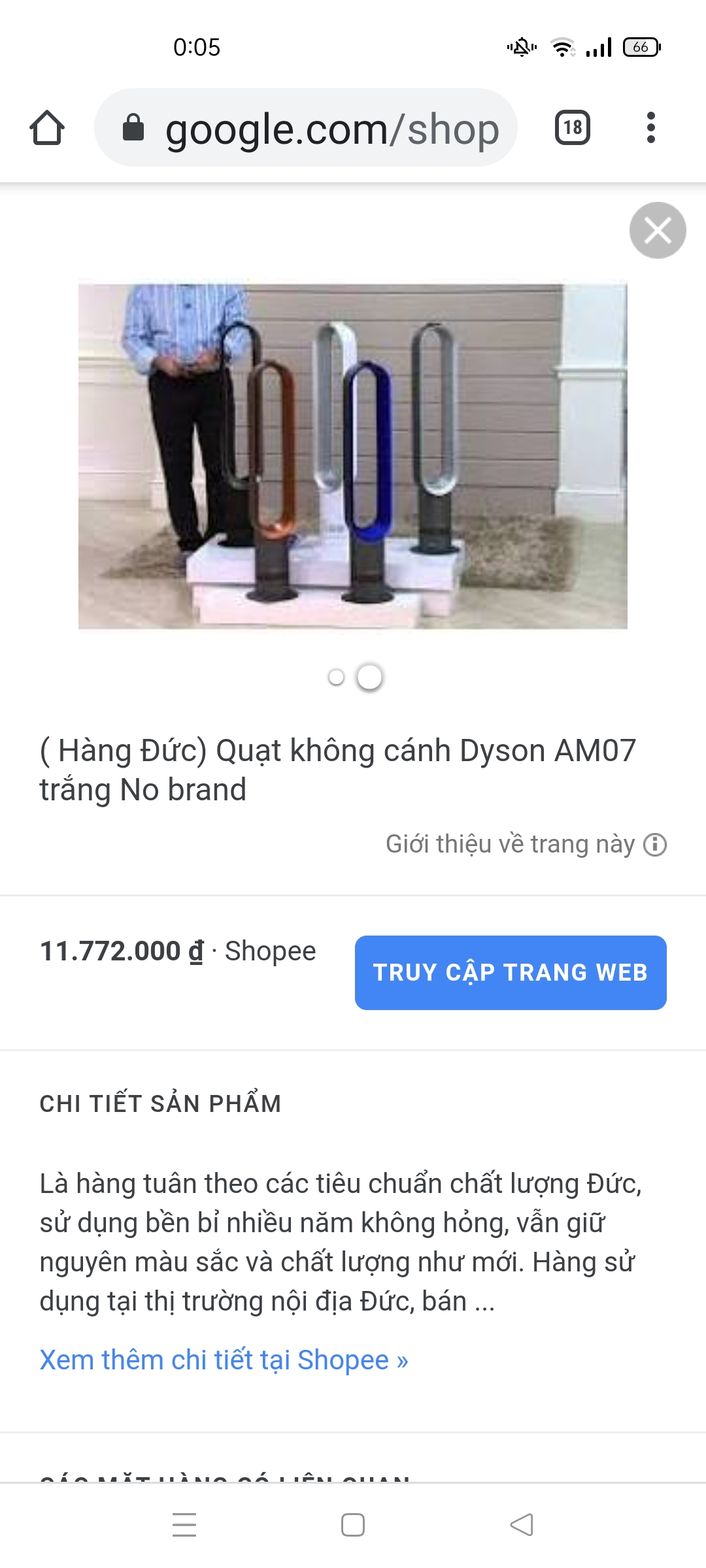
Task: Open the Dyson fan product photo
Action: point(353,455)
